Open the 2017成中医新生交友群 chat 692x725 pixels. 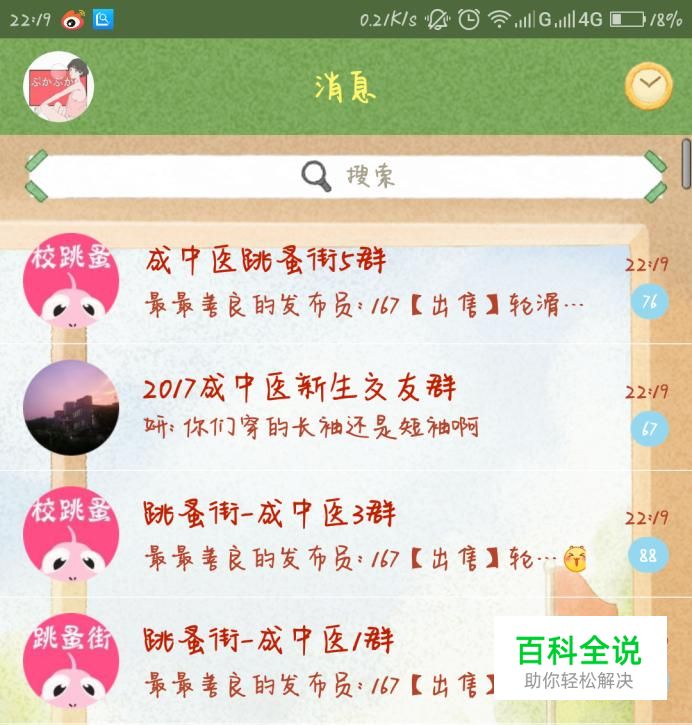coord(346,407)
